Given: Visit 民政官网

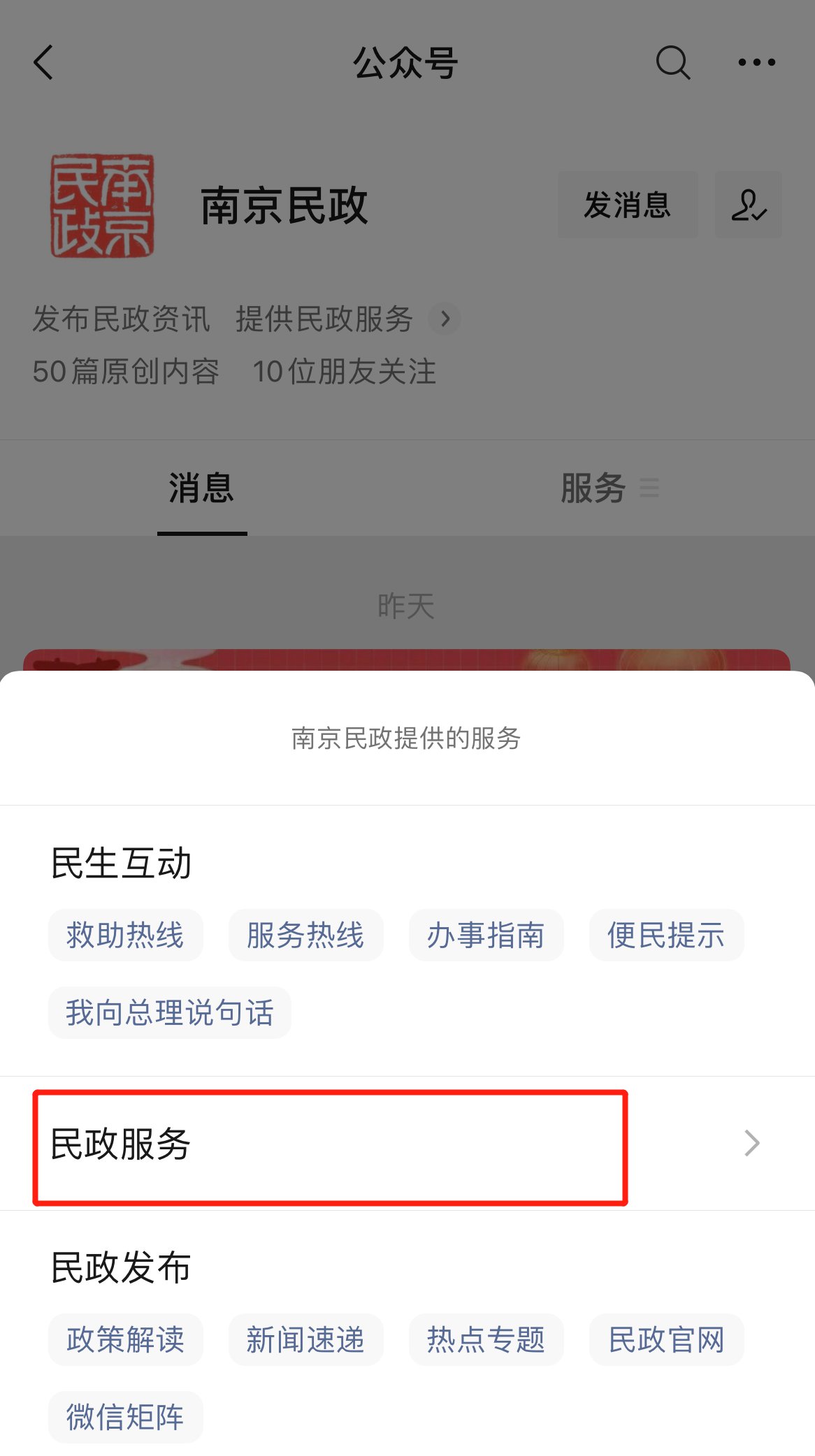Looking at the screenshot, I should [x=665, y=1340].
